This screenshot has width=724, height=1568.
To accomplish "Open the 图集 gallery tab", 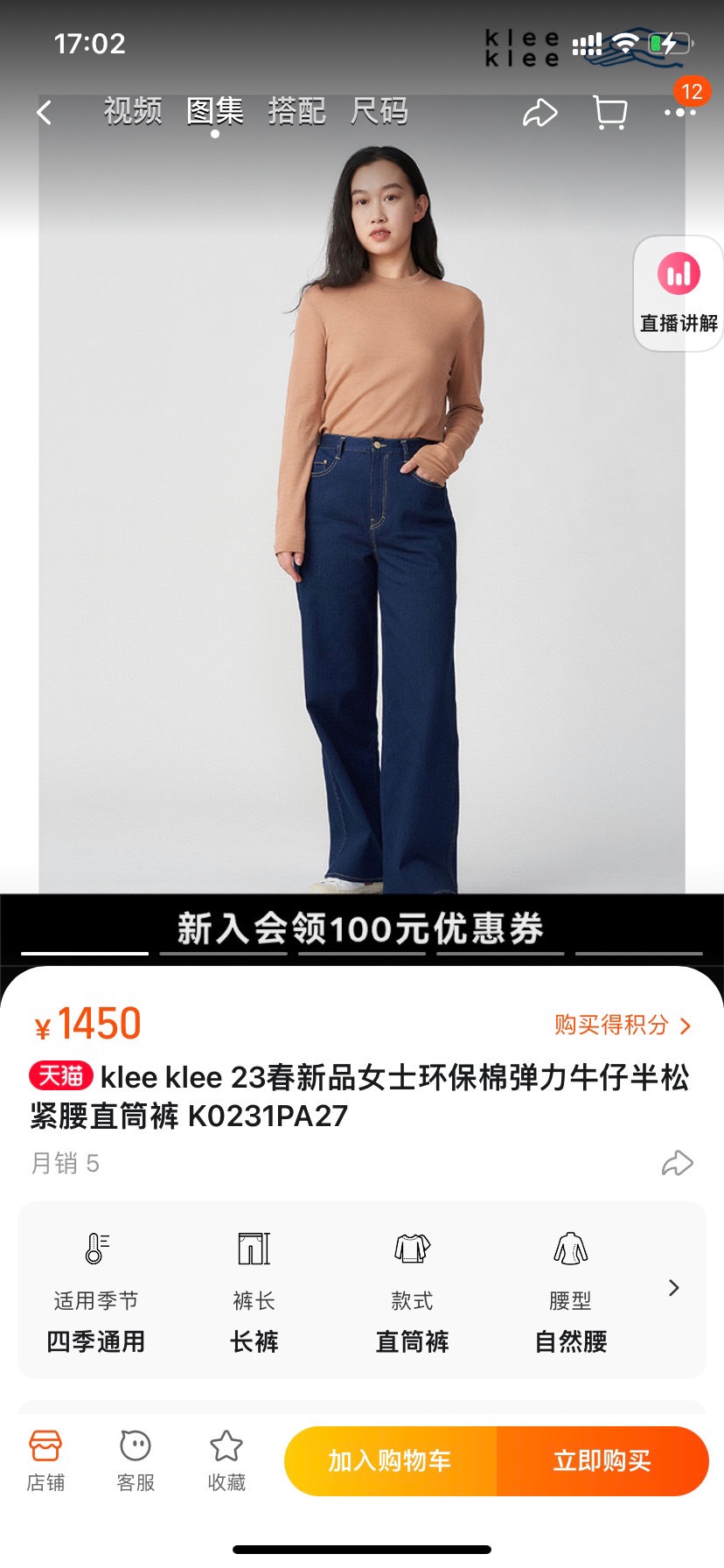I will point(215,112).
